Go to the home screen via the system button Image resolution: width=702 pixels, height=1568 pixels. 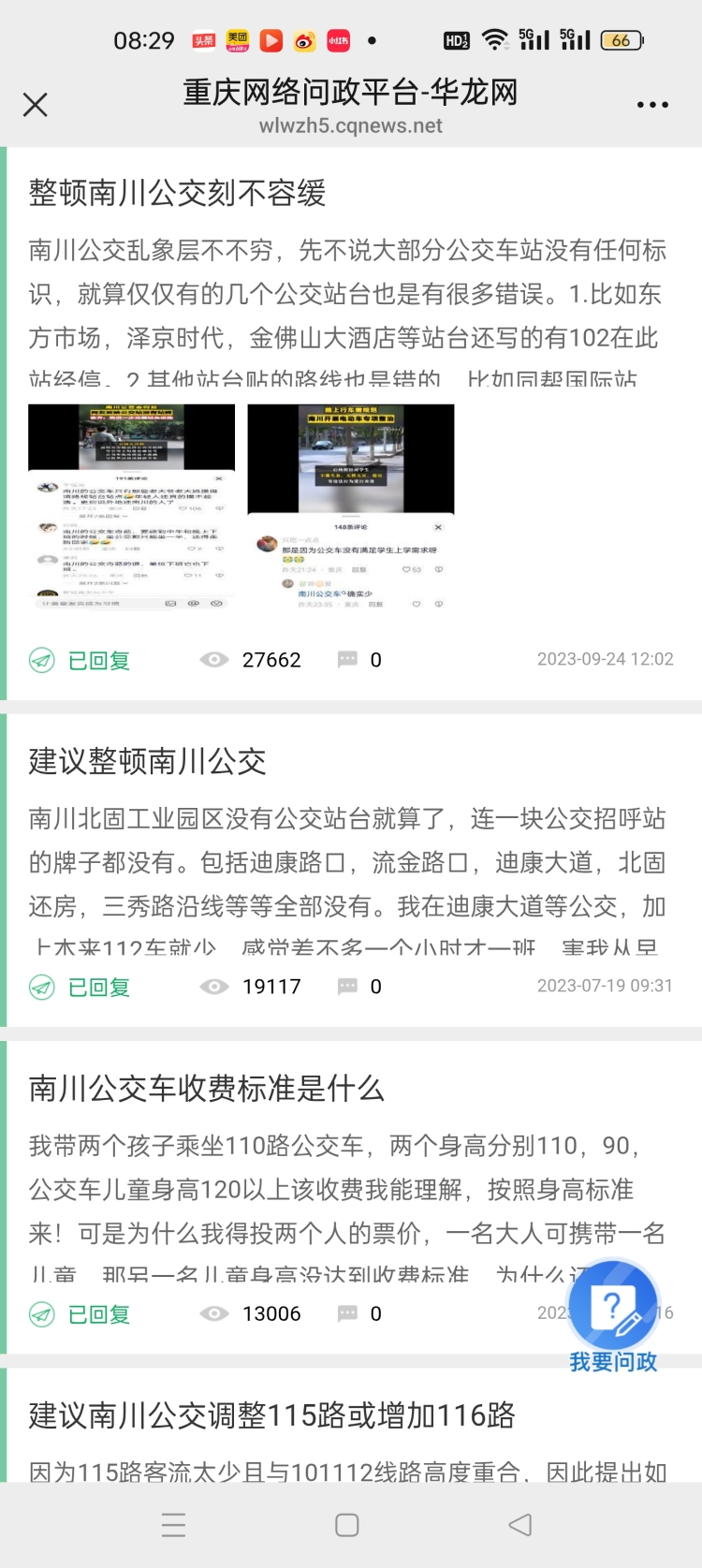coord(347,1525)
